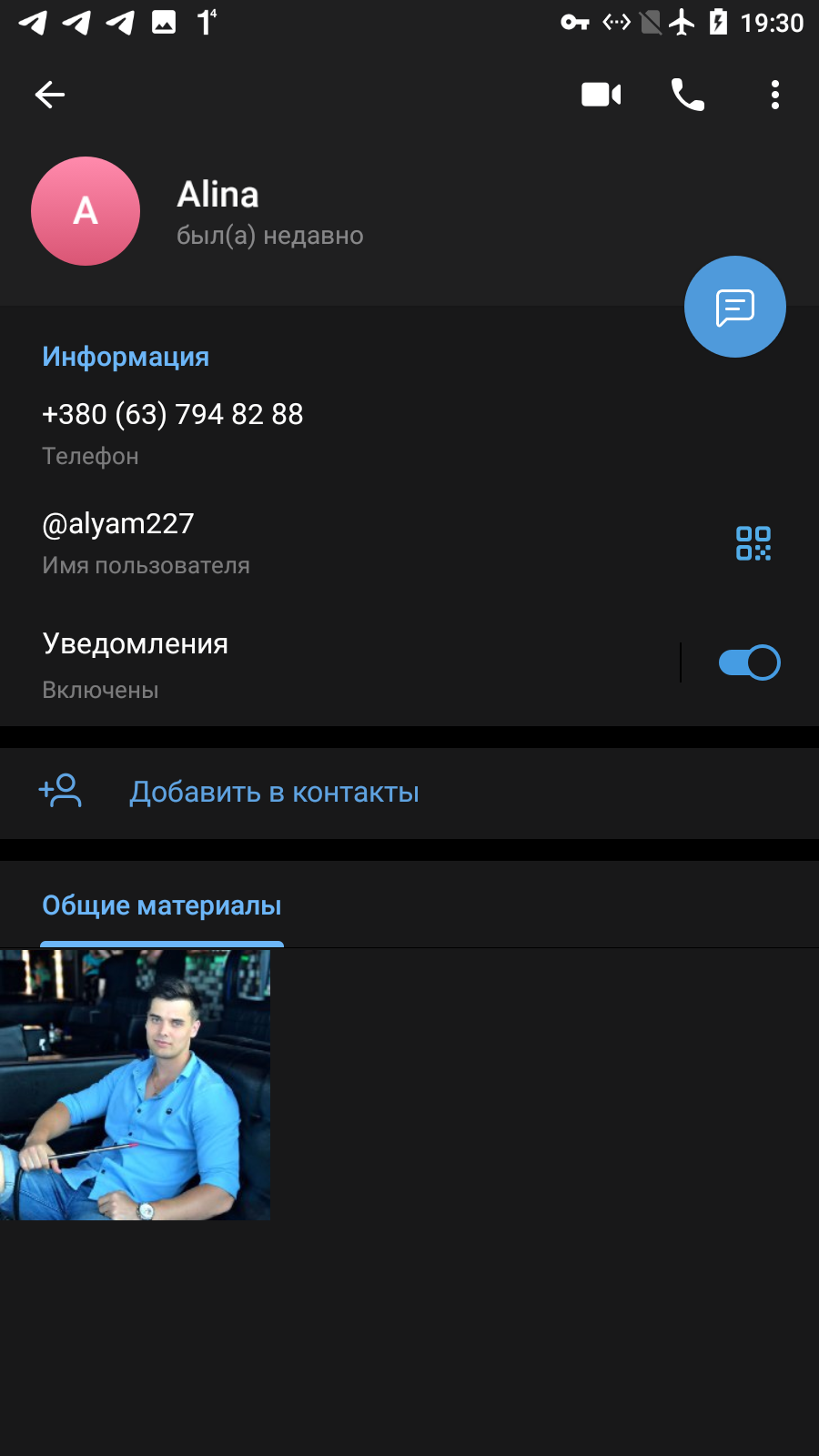819x1456 pixels.
Task: Open Alina's profile avatar
Action: (86, 211)
